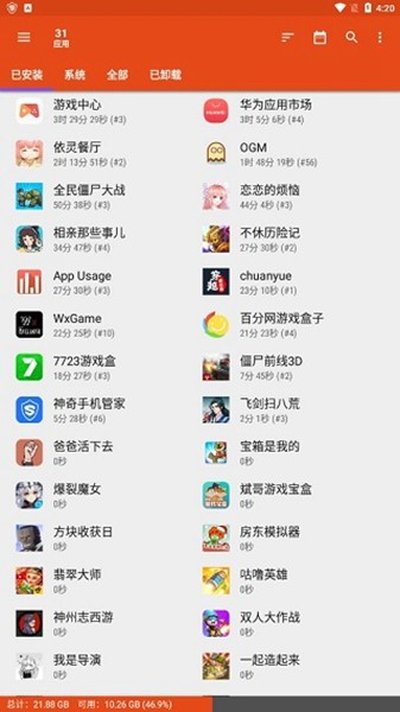Screen dimensions: 400x712
Task: Switch to the 全部 tab
Action: pos(117,75)
